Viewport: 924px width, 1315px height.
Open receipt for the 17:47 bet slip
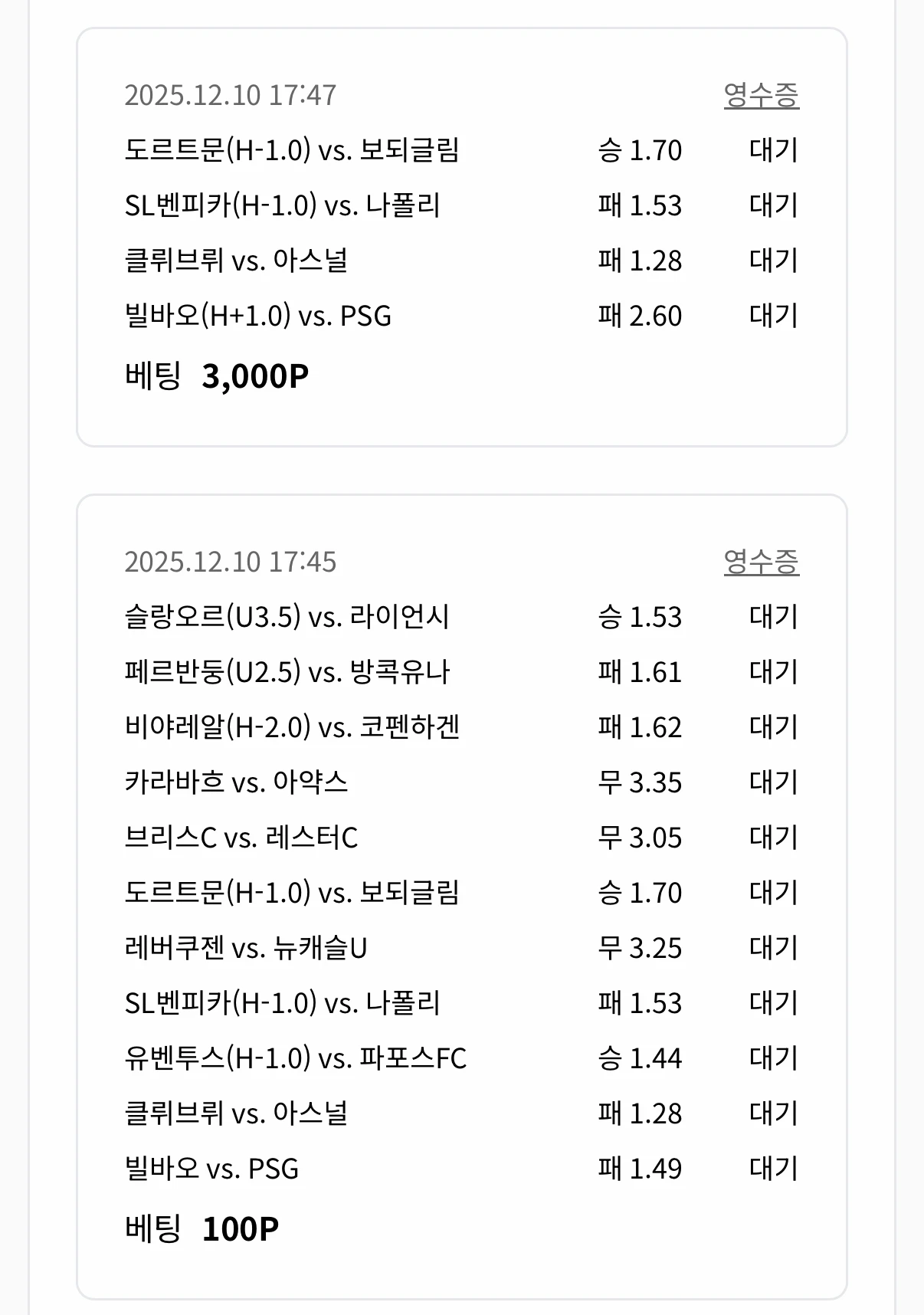(x=763, y=93)
